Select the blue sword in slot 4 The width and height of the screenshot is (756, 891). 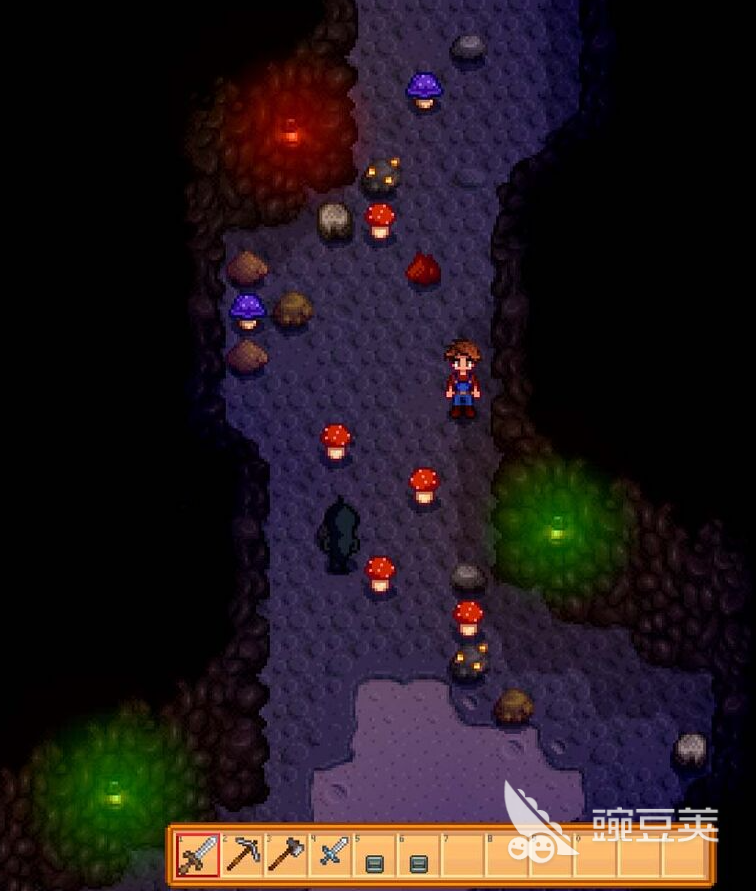(x=331, y=856)
